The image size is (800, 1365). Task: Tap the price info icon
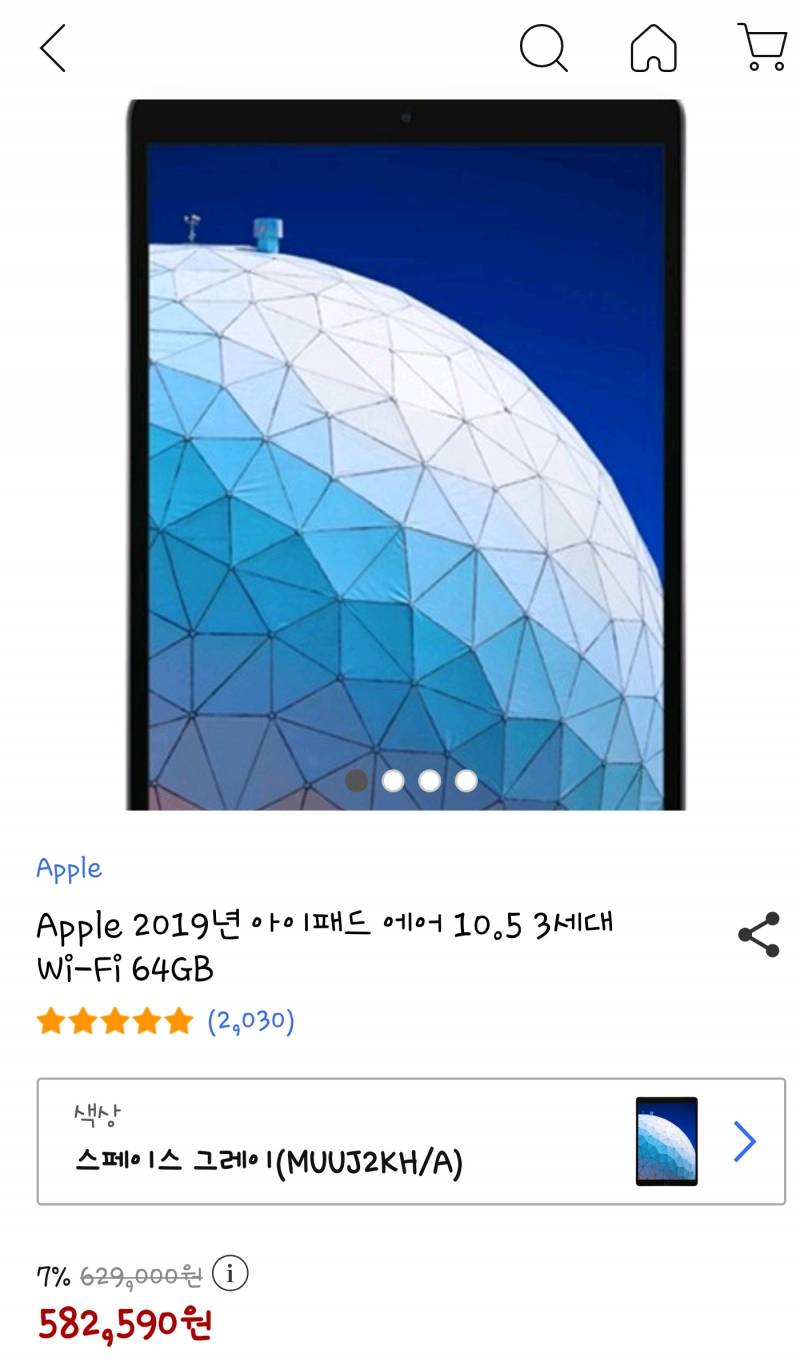230,1274
